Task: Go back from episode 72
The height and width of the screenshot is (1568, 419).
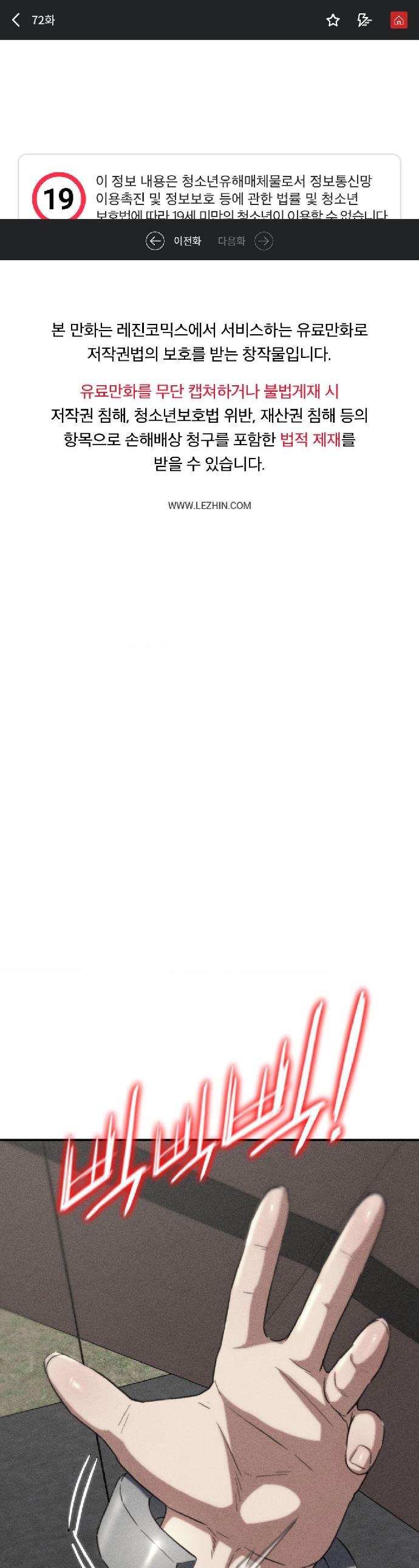Action: pyautogui.click(x=16, y=20)
